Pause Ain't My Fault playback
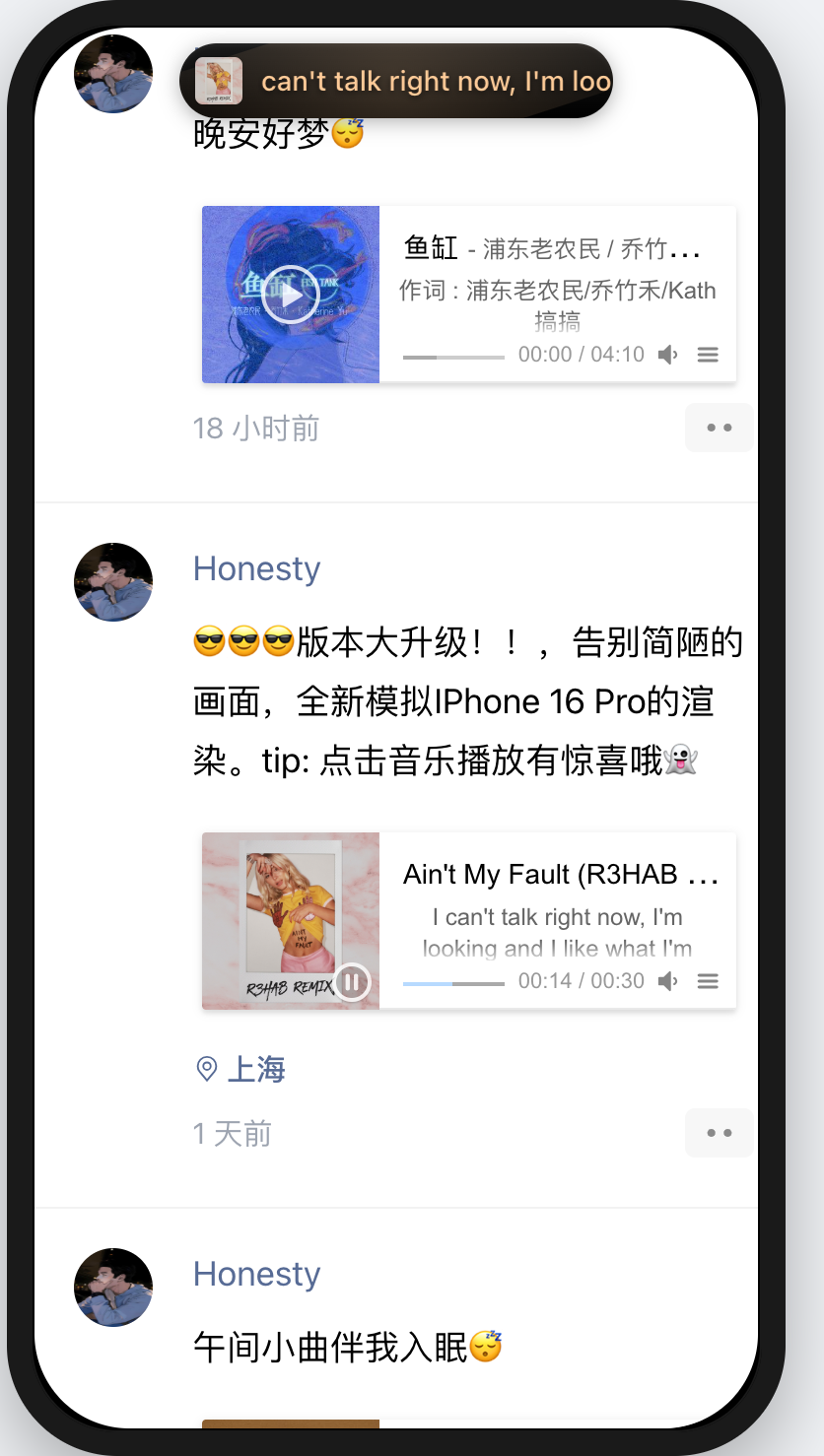Screen dimensions: 824x1456 coord(352,982)
